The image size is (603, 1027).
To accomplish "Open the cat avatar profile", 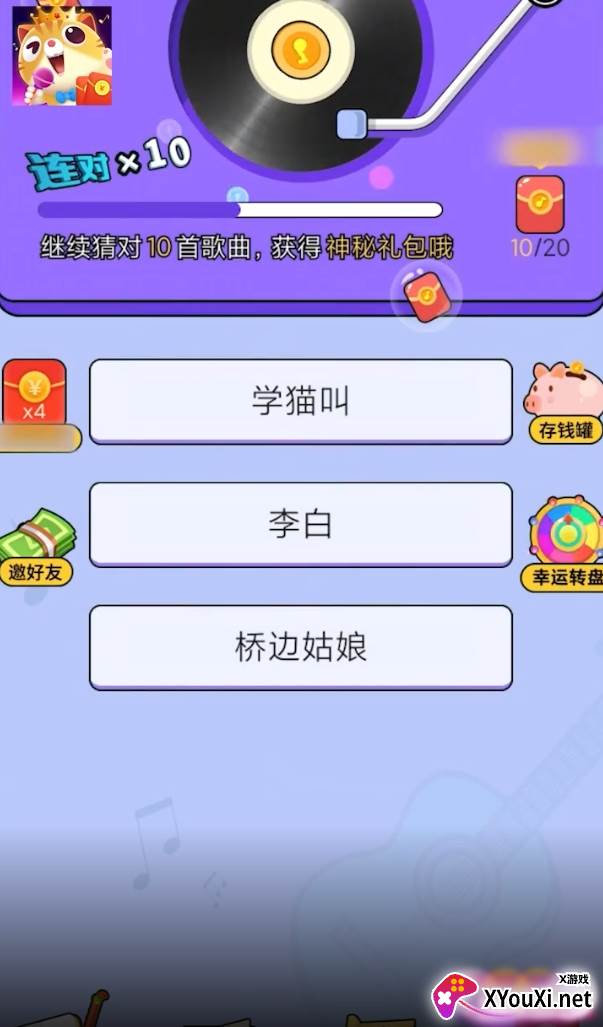I will pyautogui.click(x=62, y=54).
